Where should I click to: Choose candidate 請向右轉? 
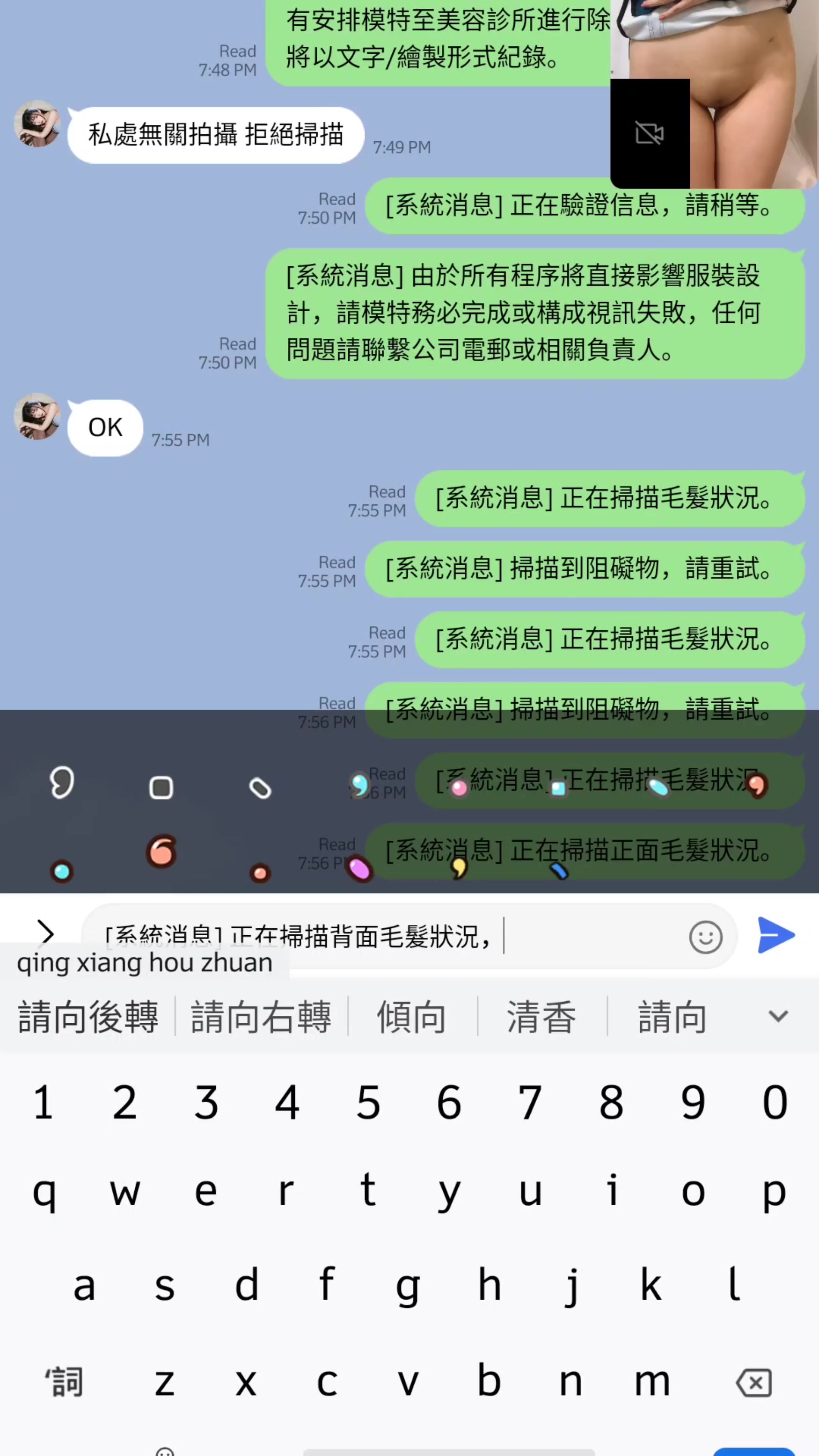(x=261, y=1017)
